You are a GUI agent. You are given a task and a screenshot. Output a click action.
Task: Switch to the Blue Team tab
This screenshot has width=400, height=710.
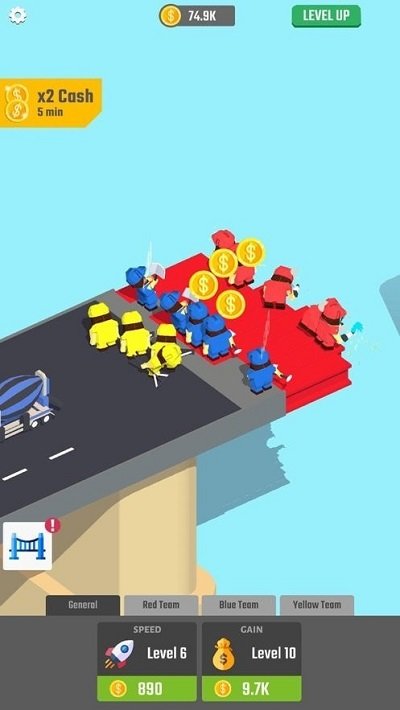pos(239,605)
